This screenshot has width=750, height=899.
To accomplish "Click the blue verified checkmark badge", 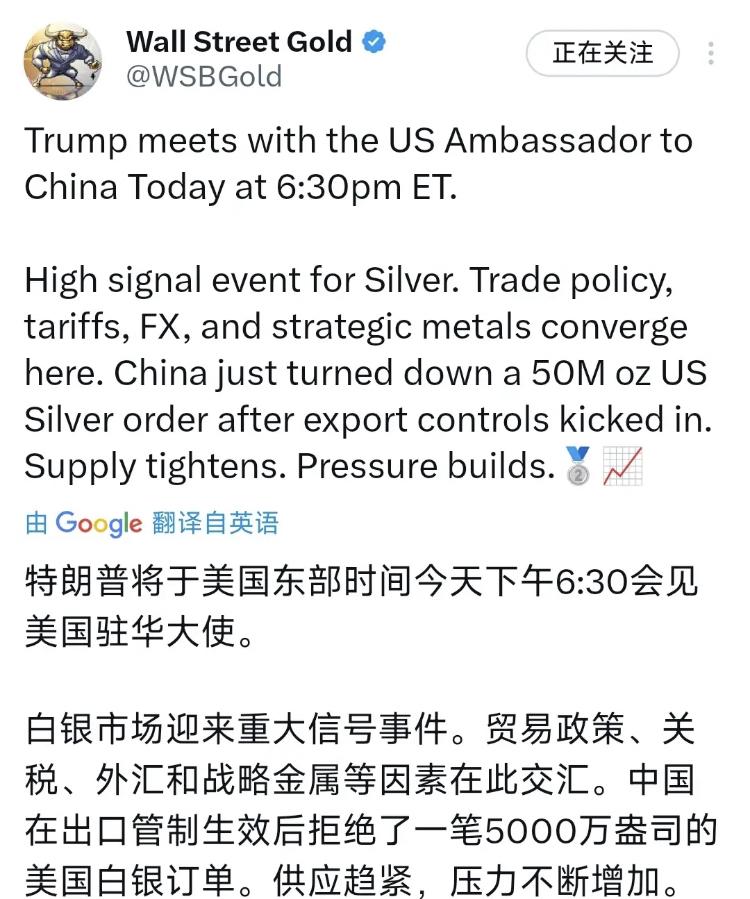I will tap(372, 42).
